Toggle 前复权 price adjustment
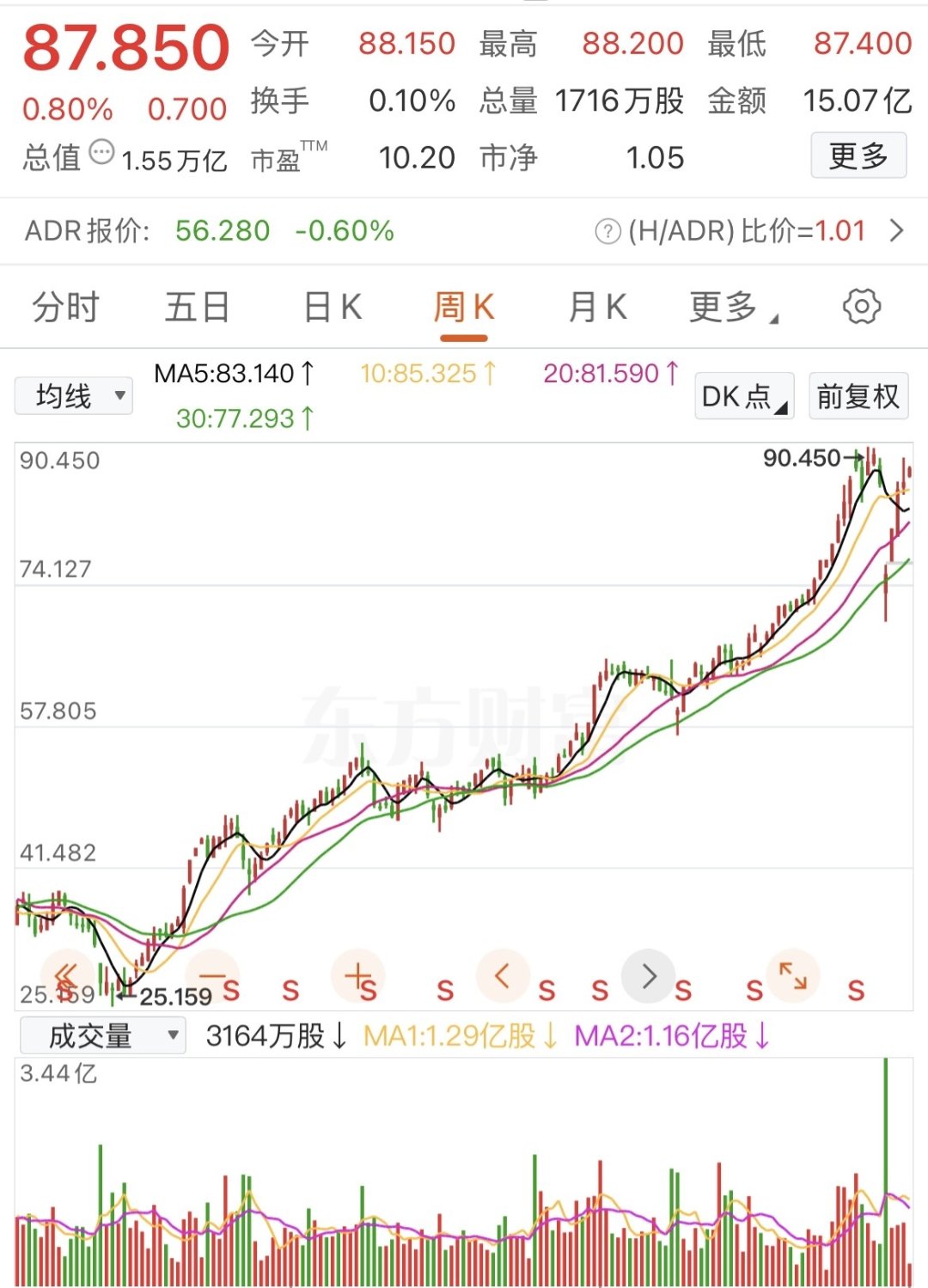 point(857,395)
